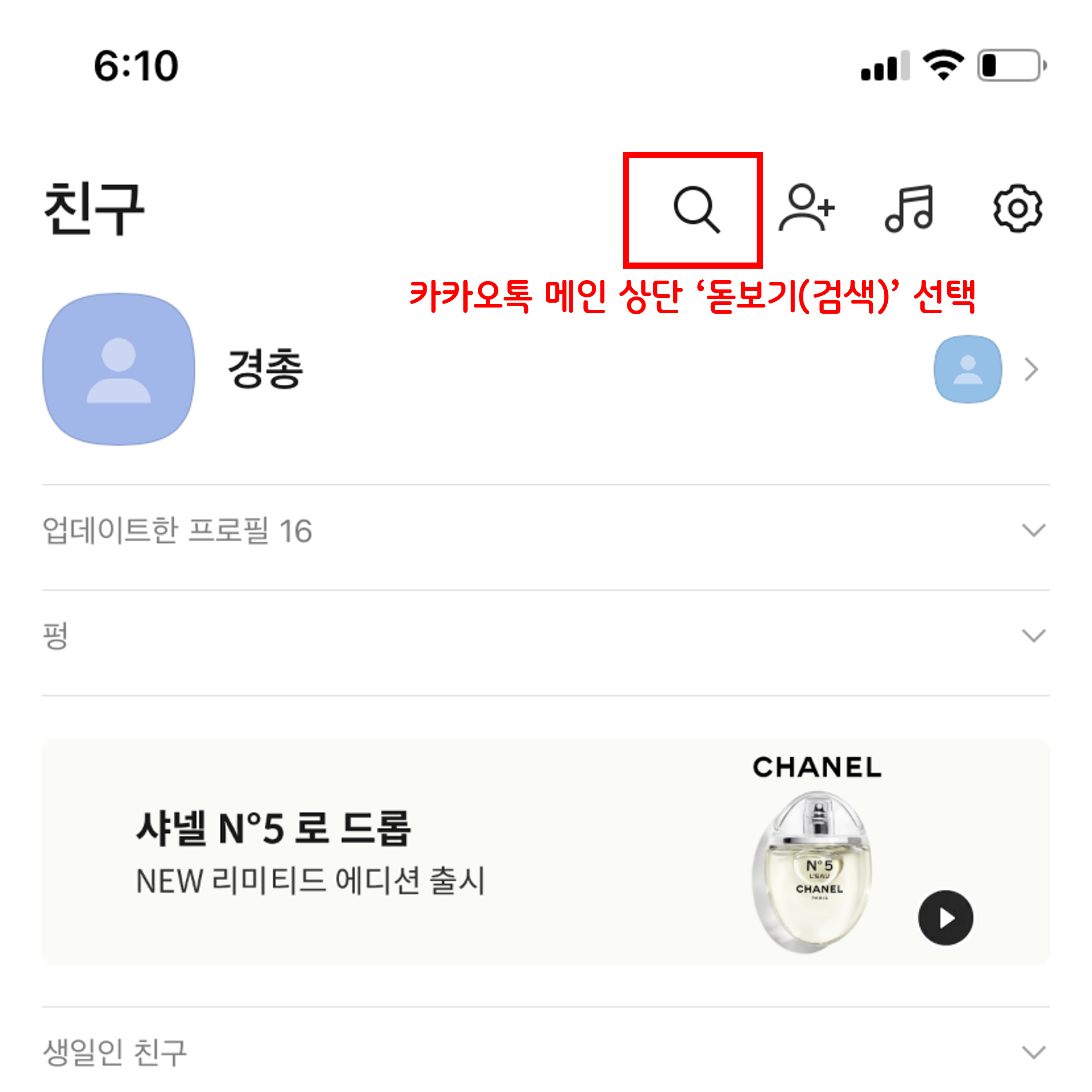Open the search magnifier icon
This screenshot has width=1092, height=1092.
point(696,209)
